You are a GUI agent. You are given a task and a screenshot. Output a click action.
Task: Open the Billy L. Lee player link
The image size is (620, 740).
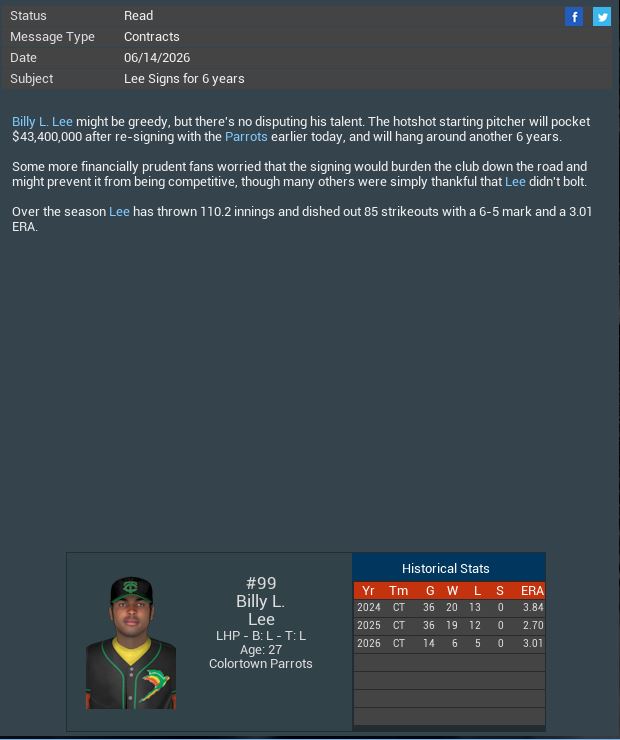tap(42, 121)
